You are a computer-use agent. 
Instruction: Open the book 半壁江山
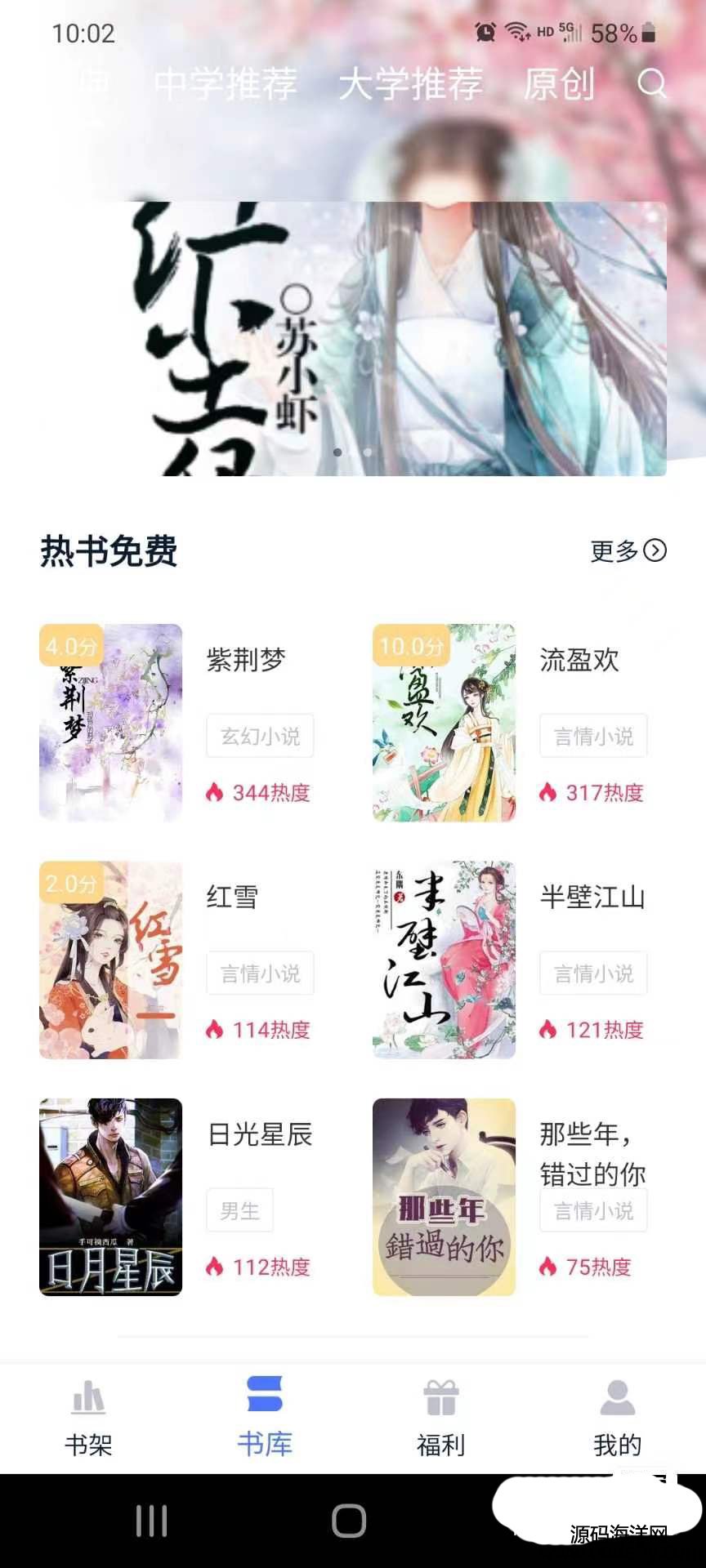pyautogui.click(x=445, y=960)
